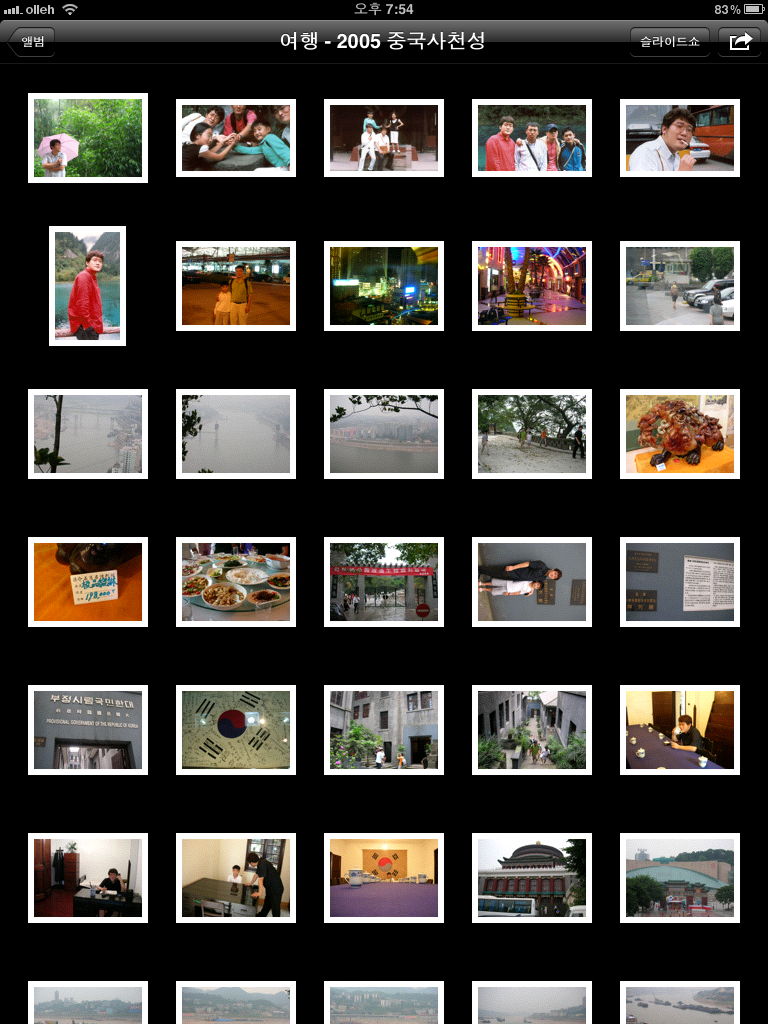The height and width of the screenshot is (1024, 768).
Task: Open photo of group arm wrestling
Action: click(x=236, y=138)
